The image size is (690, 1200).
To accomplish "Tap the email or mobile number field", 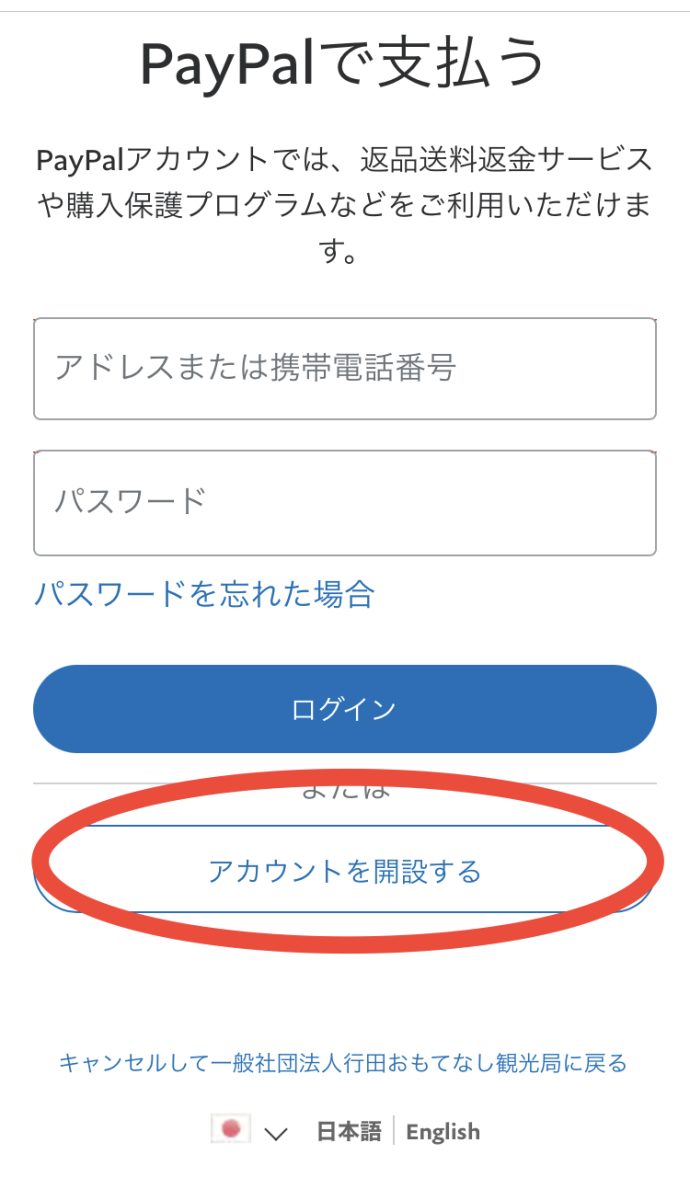I will pos(345,369).
